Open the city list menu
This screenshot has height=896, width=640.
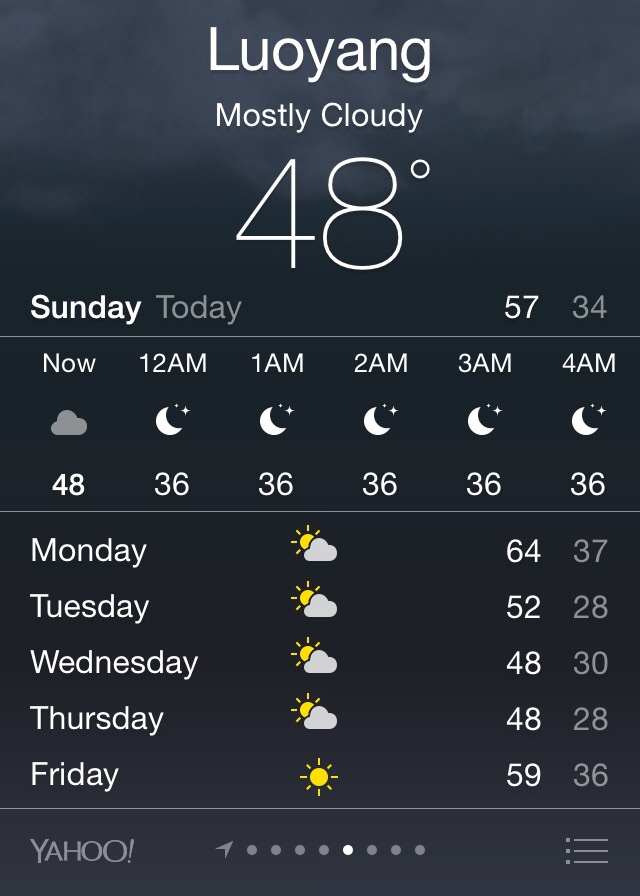coord(586,850)
